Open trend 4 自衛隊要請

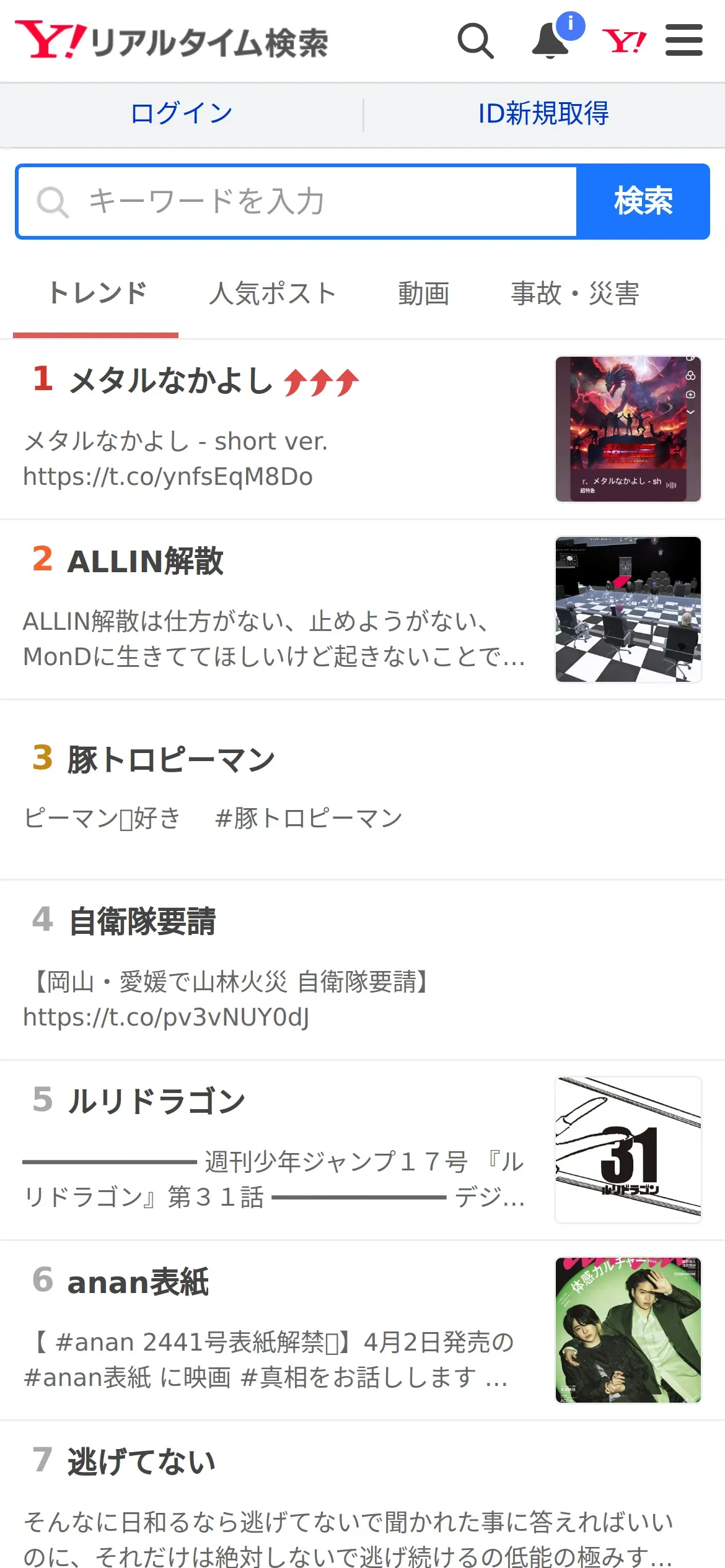362,970
